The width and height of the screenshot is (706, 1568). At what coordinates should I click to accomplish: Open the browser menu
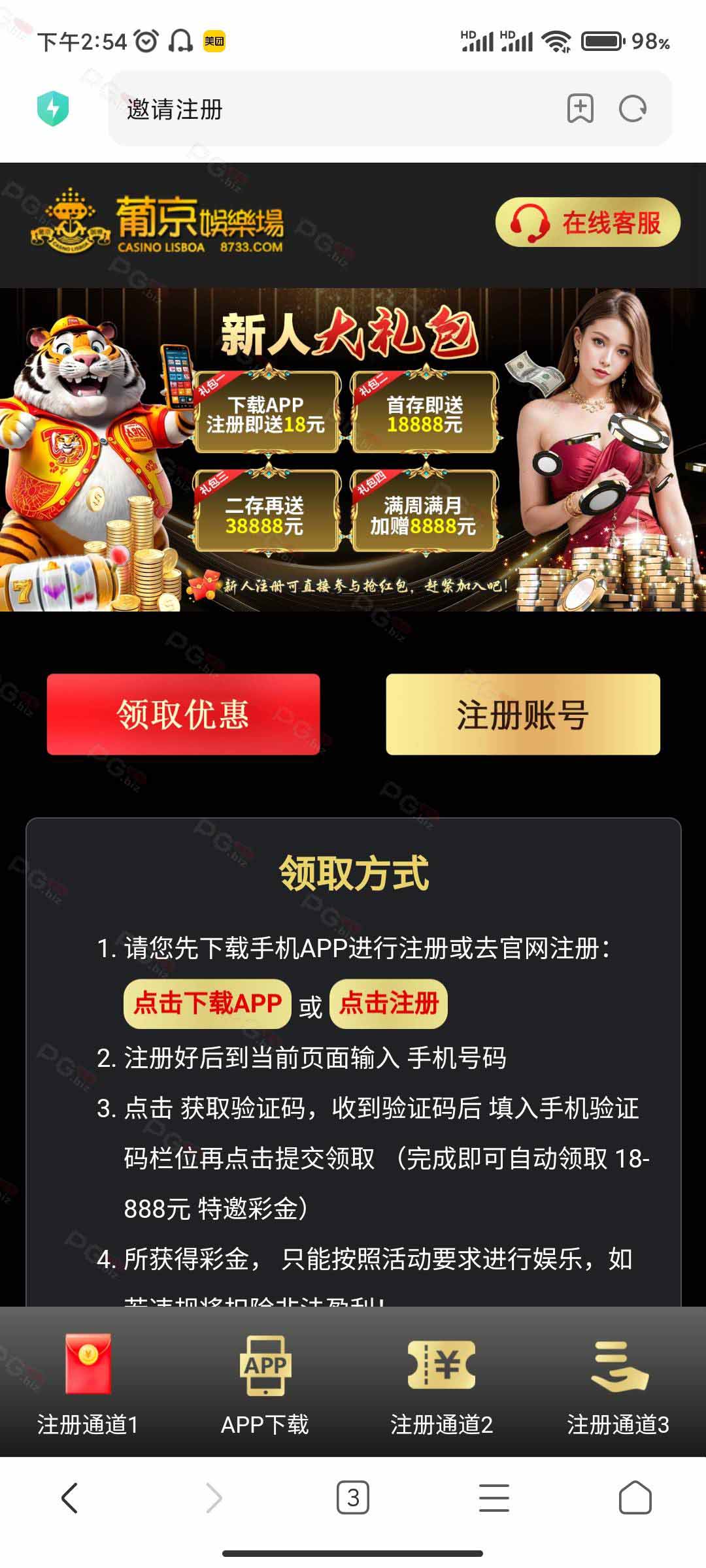[494, 1497]
